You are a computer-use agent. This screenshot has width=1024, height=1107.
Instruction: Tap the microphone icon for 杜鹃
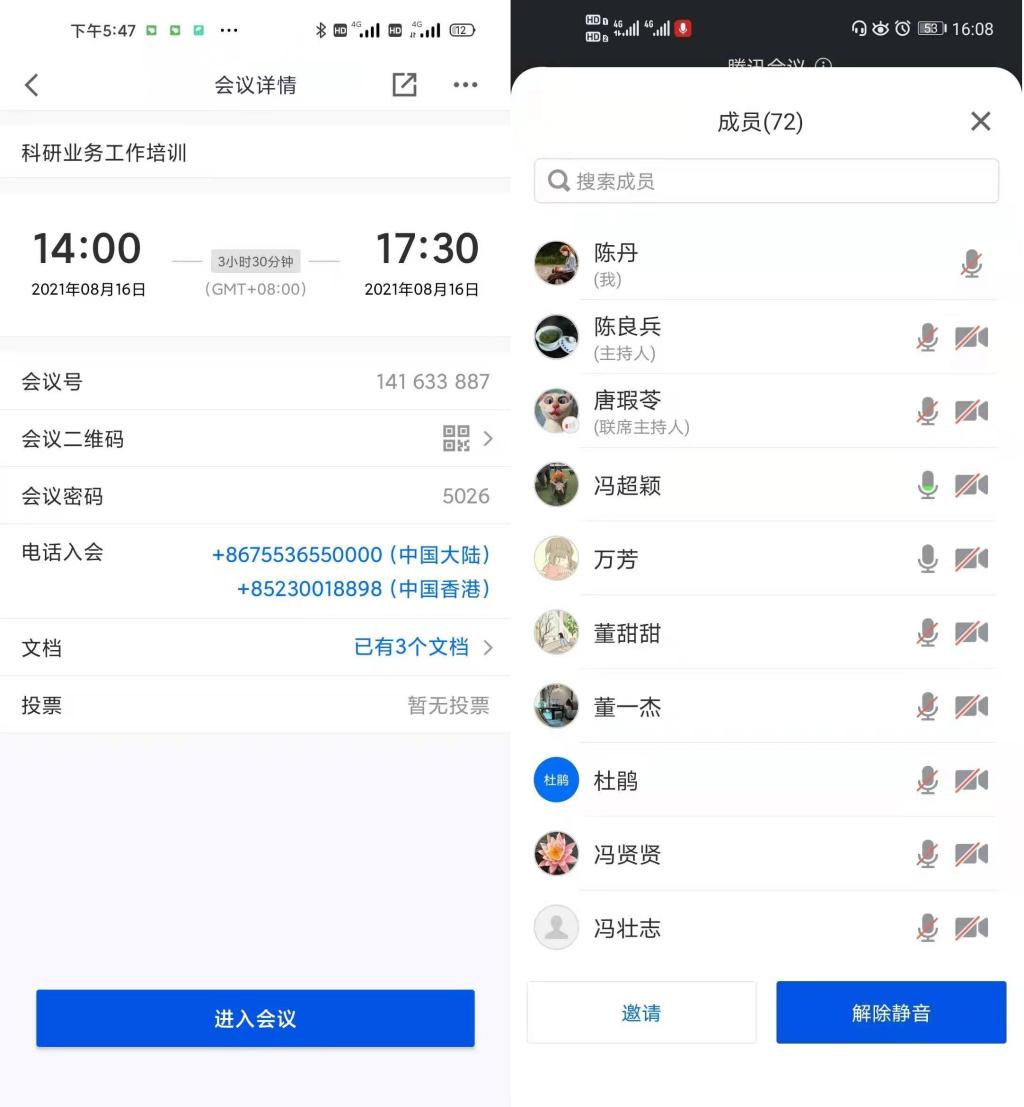point(928,781)
